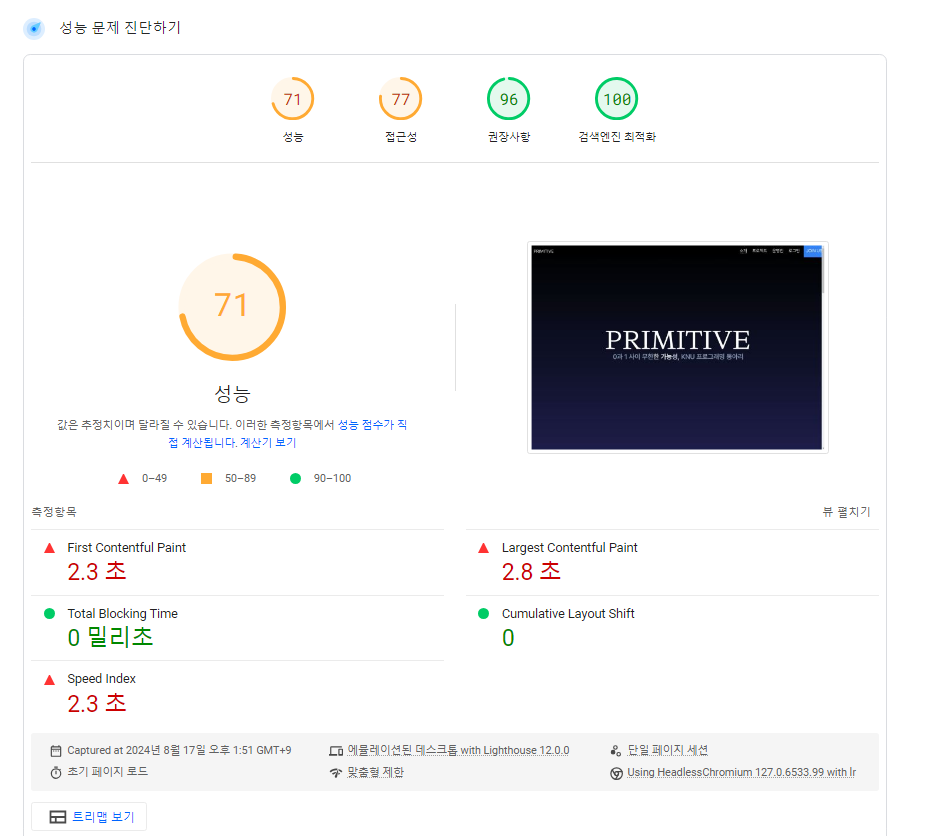This screenshot has width=931, height=836.
Task: Open the 계산기 보기 link
Action: pyautogui.click(x=268, y=443)
